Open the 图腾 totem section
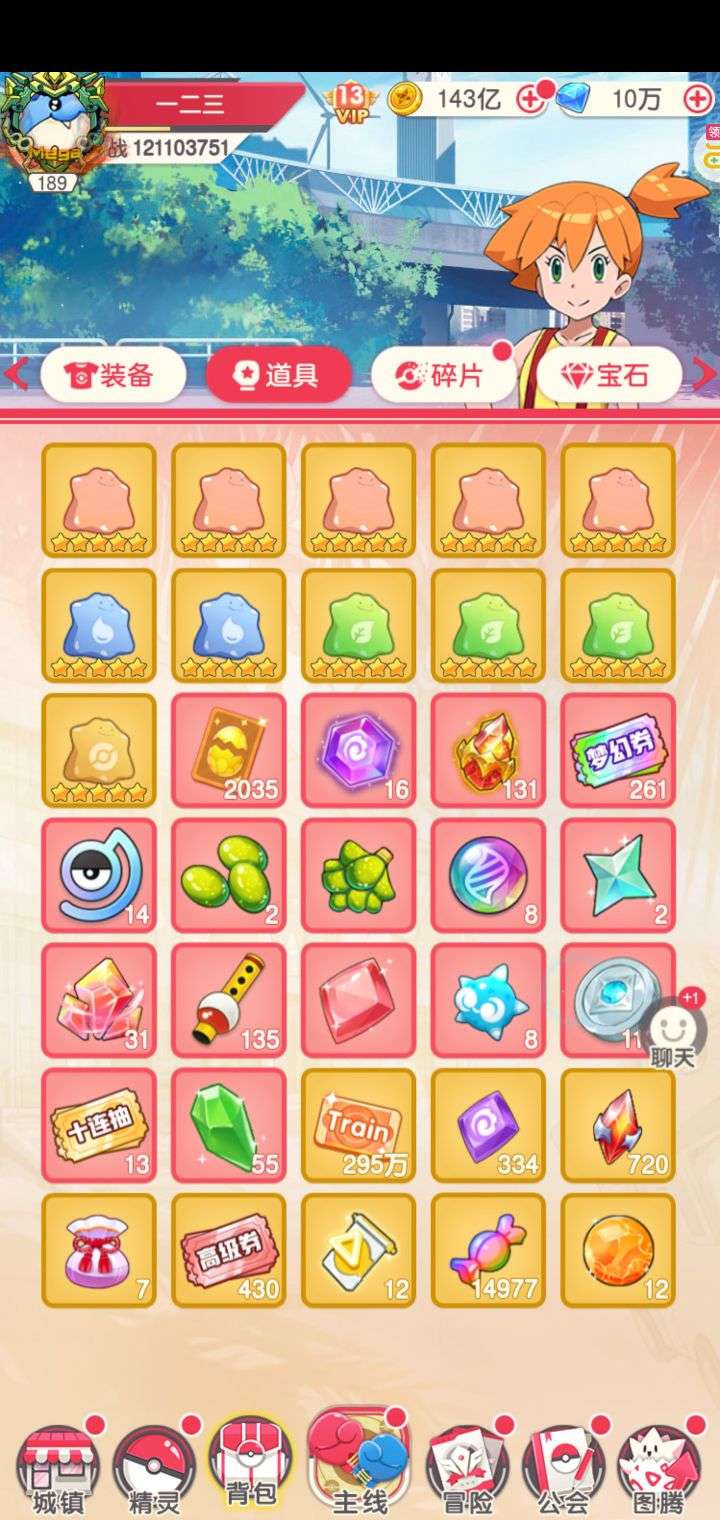Viewport: 720px width, 1520px height. (x=658, y=1468)
